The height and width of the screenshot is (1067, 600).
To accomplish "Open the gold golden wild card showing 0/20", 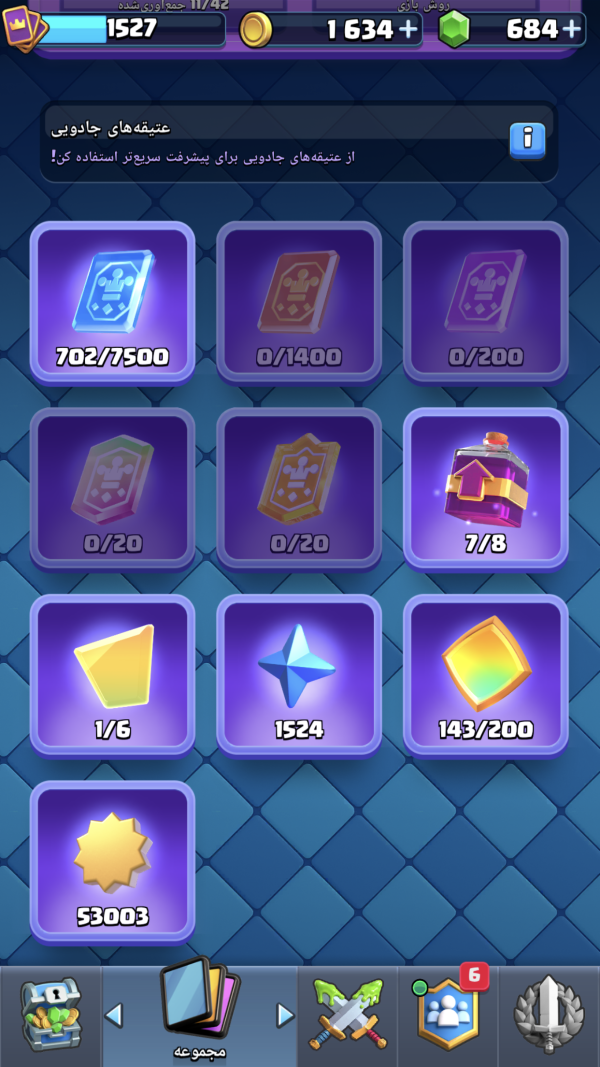I will [299, 490].
